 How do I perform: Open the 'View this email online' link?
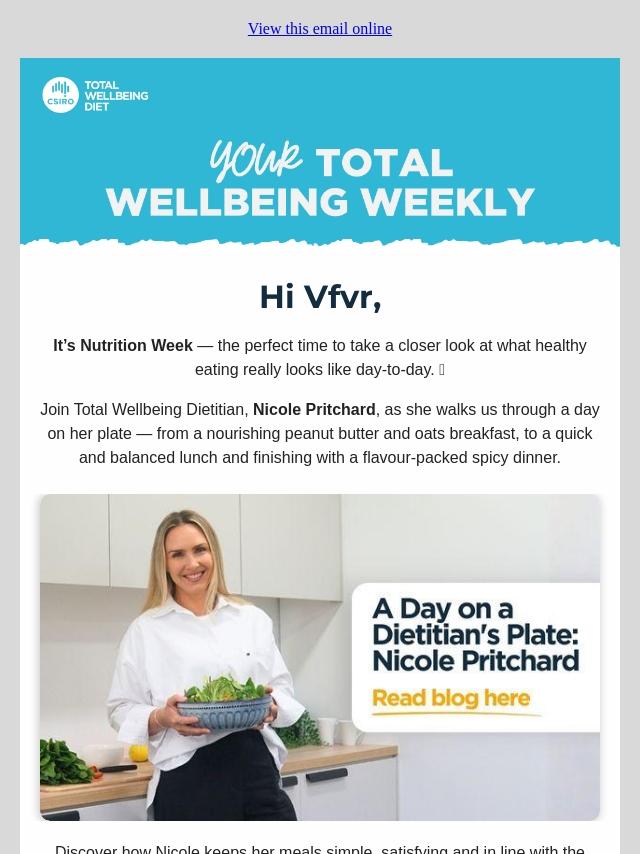pyautogui.click(x=320, y=29)
